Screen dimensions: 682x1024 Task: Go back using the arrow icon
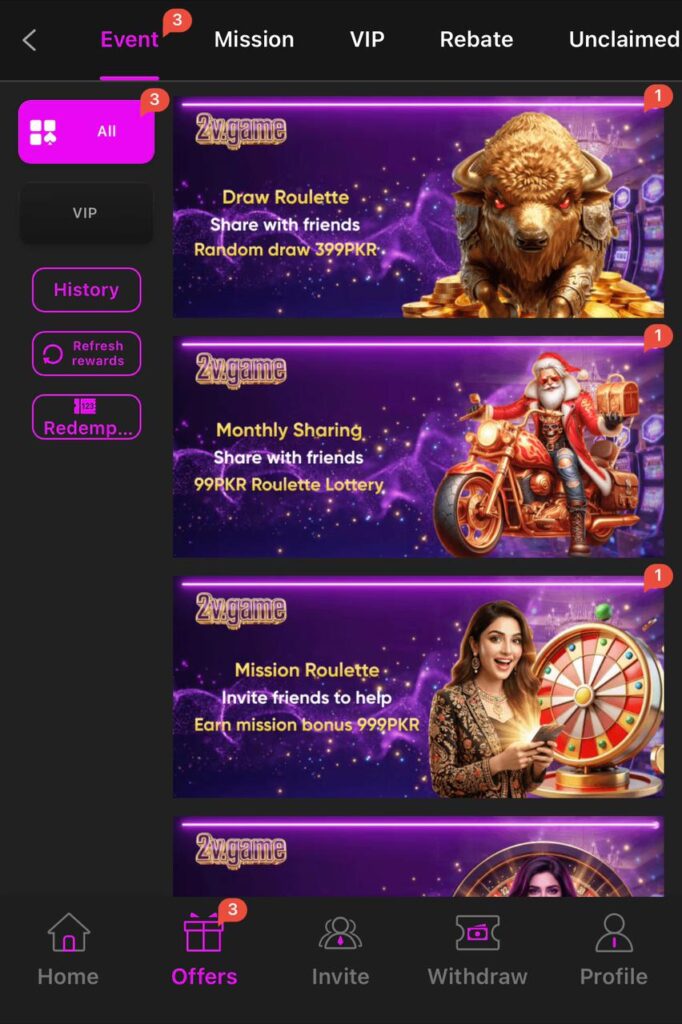click(x=30, y=40)
